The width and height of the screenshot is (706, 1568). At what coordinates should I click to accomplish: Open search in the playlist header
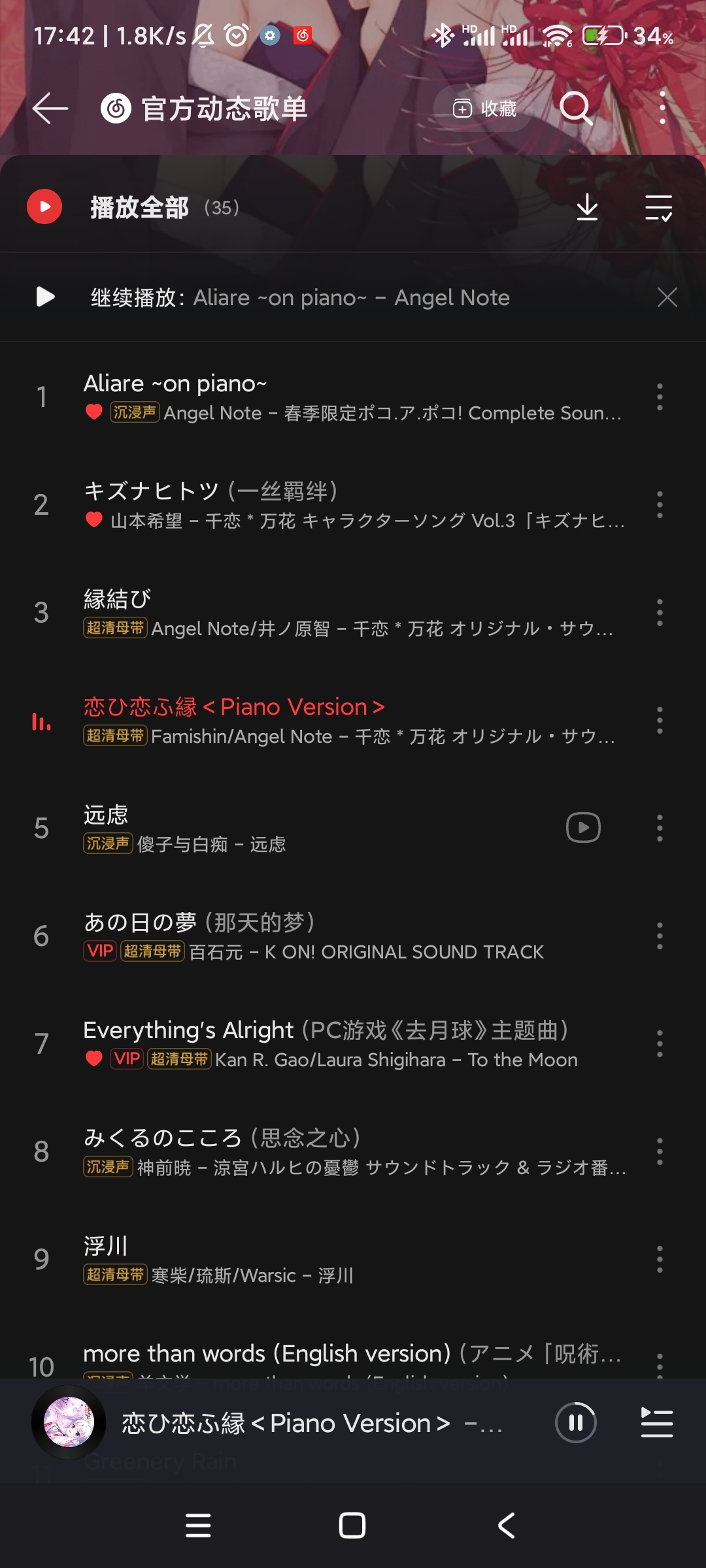[x=576, y=108]
